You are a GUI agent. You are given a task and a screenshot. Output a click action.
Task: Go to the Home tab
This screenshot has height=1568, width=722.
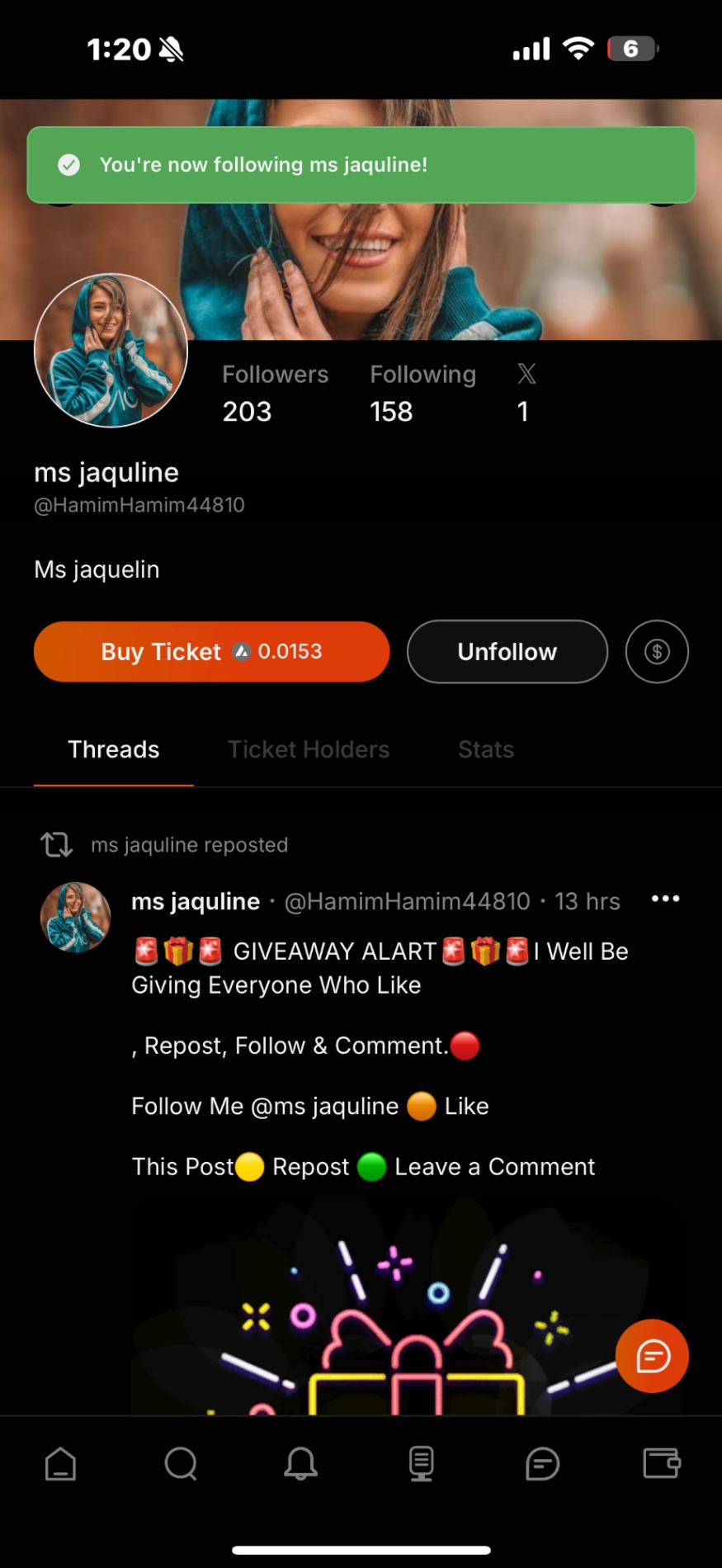pos(60,1464)
